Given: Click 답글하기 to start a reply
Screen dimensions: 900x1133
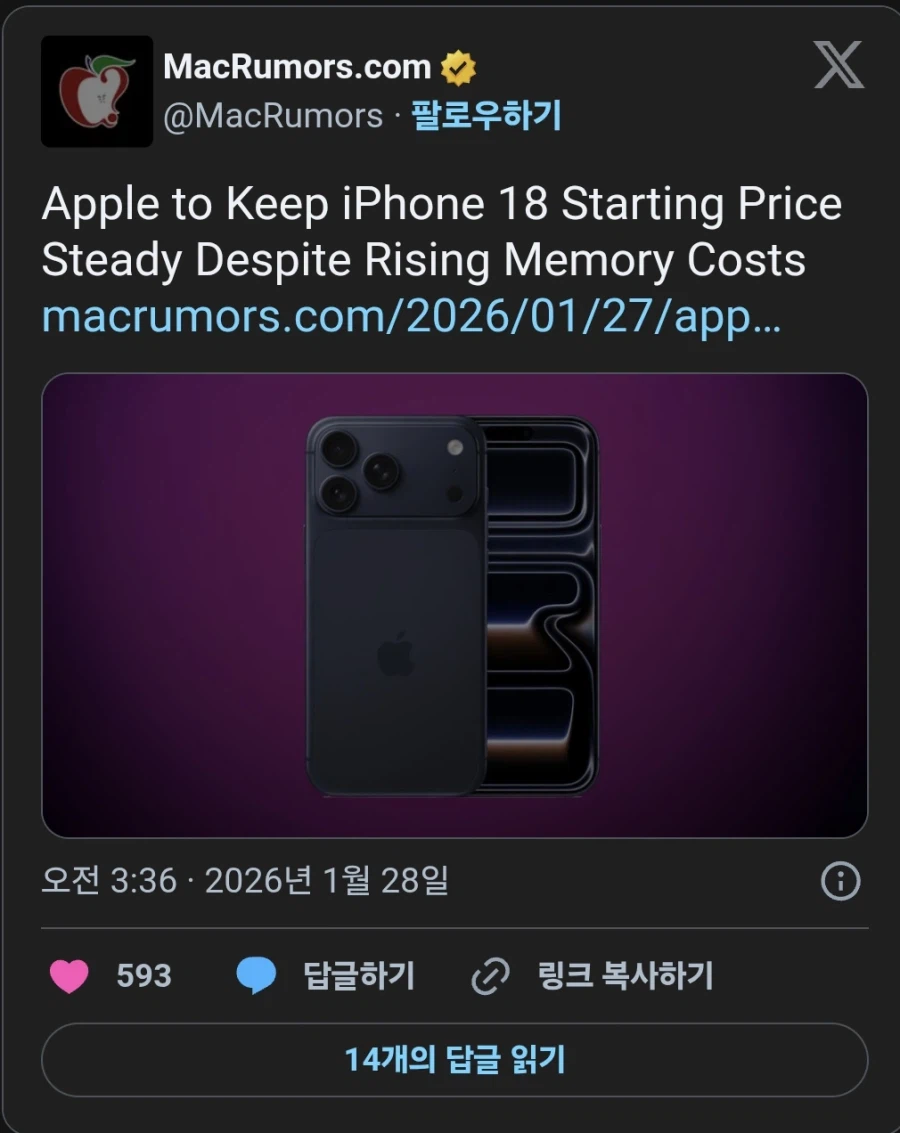Looking at the screenshot, I should (x=357, y=975).
